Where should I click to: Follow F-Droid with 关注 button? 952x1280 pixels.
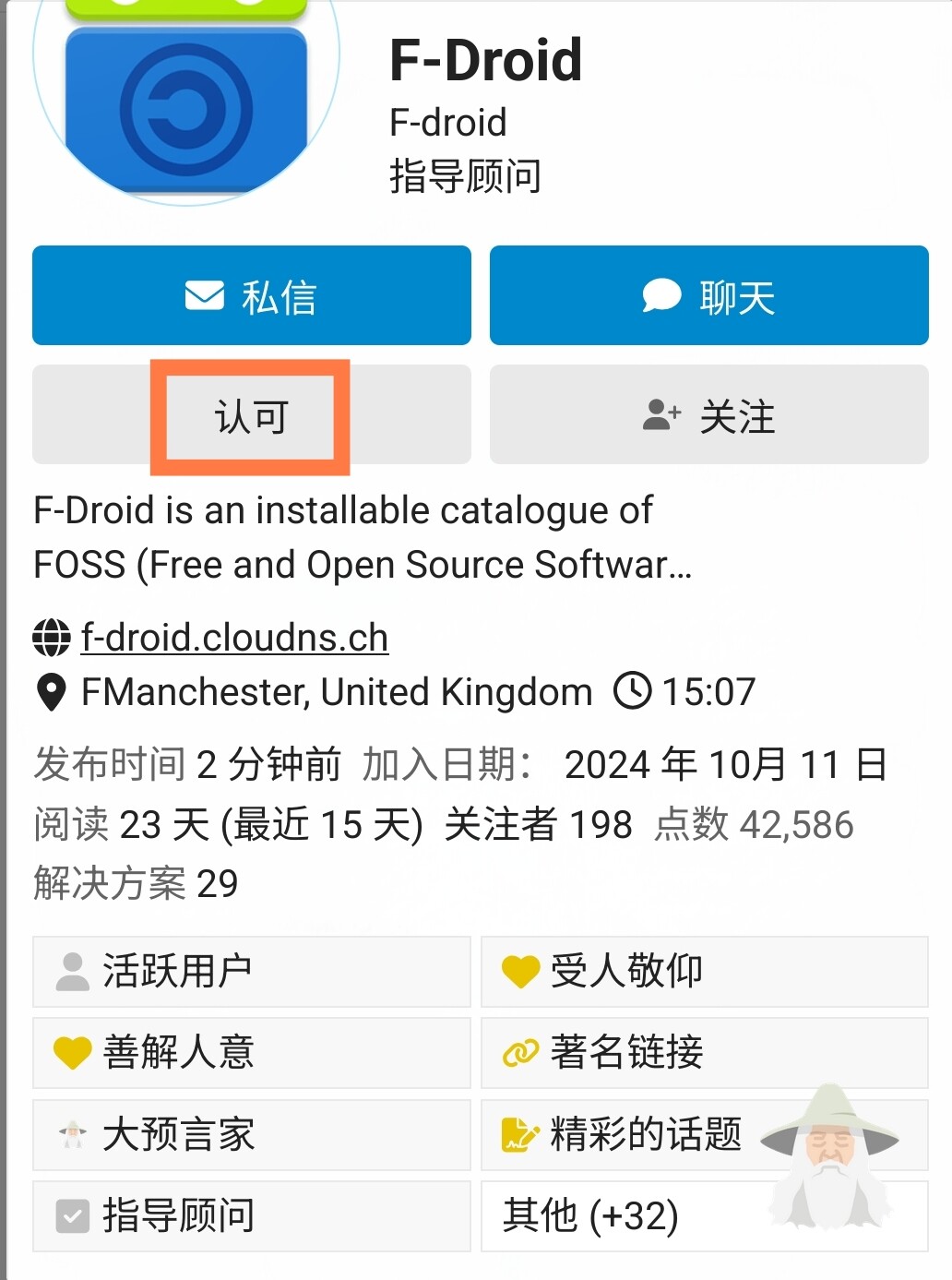pyautogui.click(x=708, y=415)
